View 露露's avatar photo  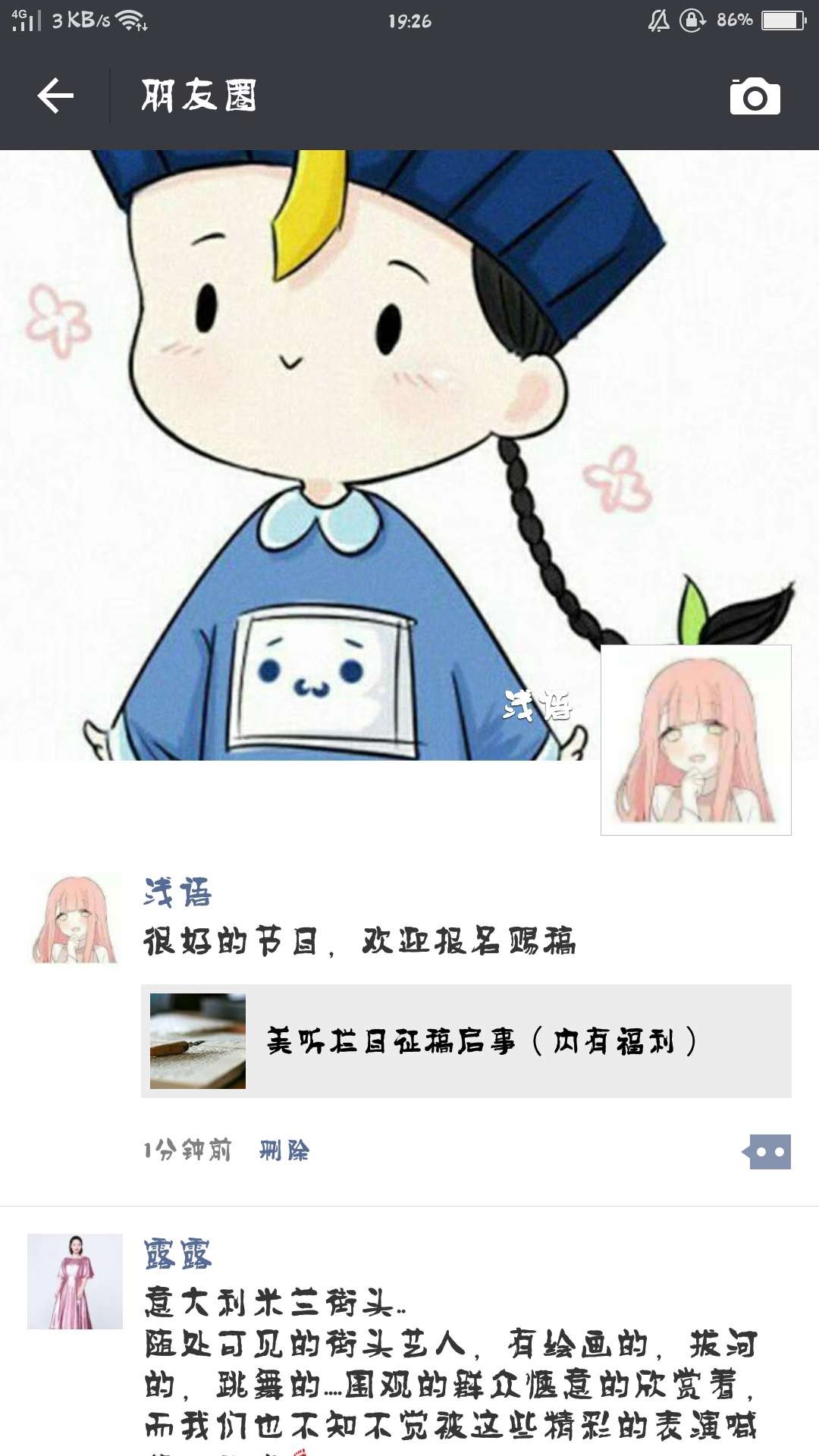(75, 1281)
